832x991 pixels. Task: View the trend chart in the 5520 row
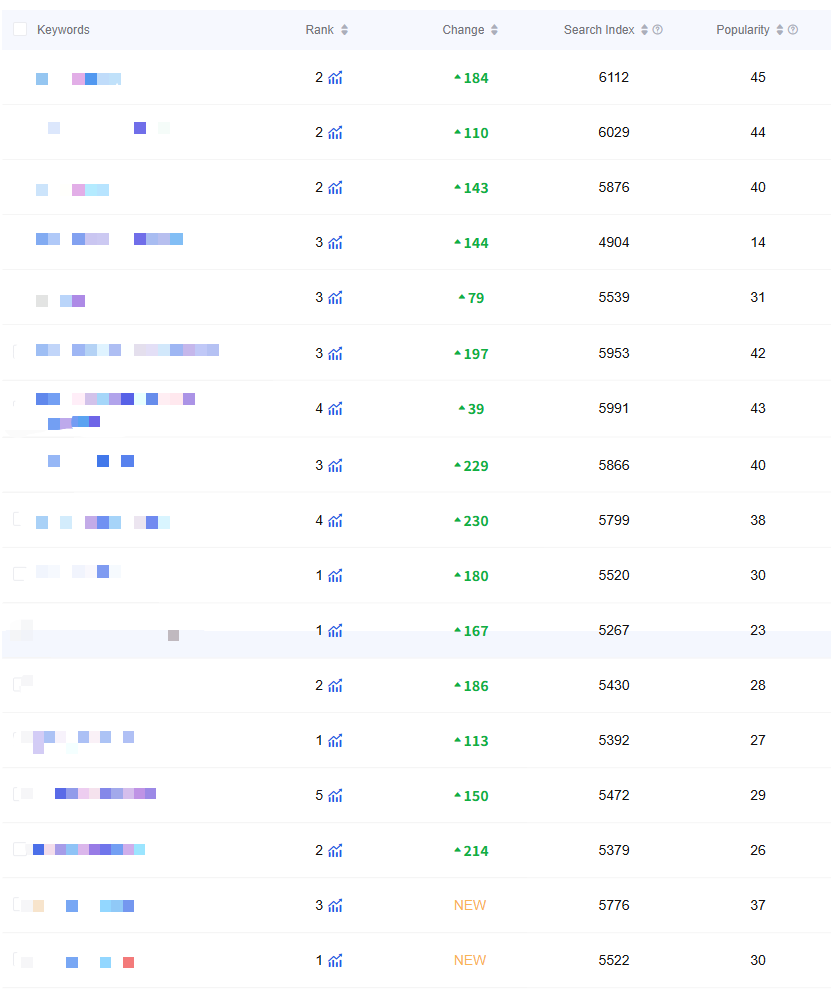pos(335,576)
